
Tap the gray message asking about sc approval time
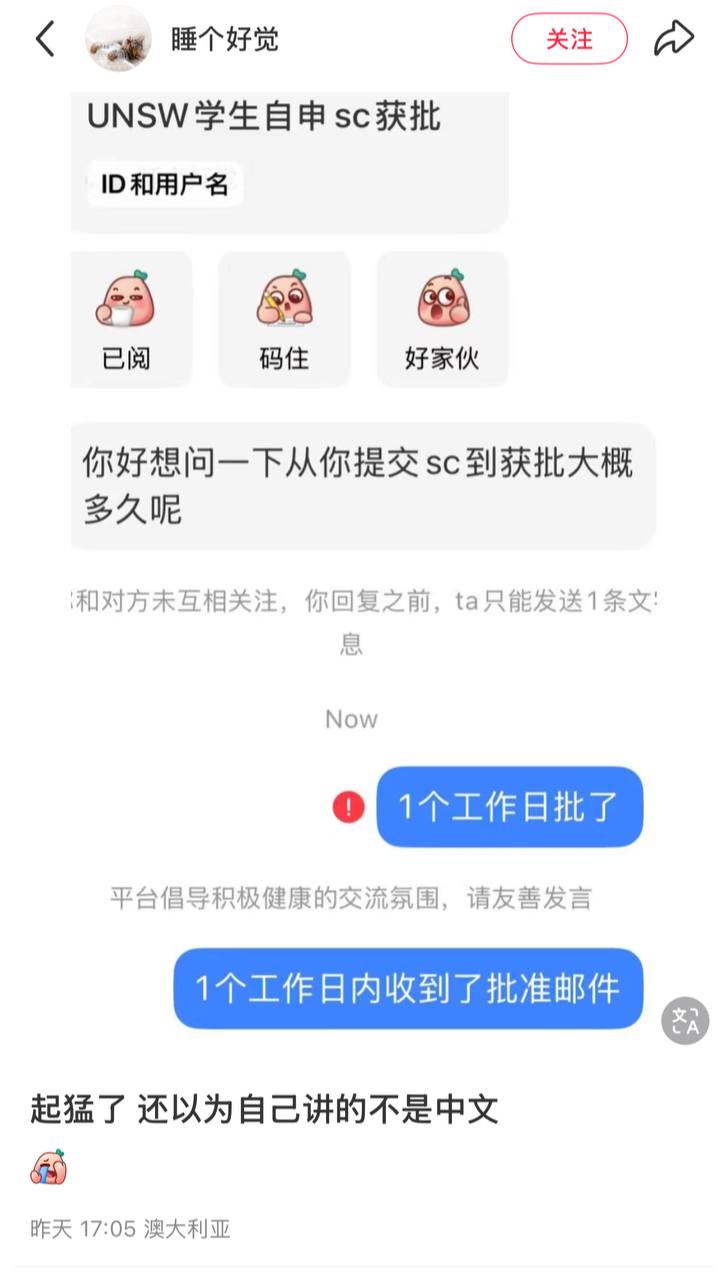(x=366, y=485)
